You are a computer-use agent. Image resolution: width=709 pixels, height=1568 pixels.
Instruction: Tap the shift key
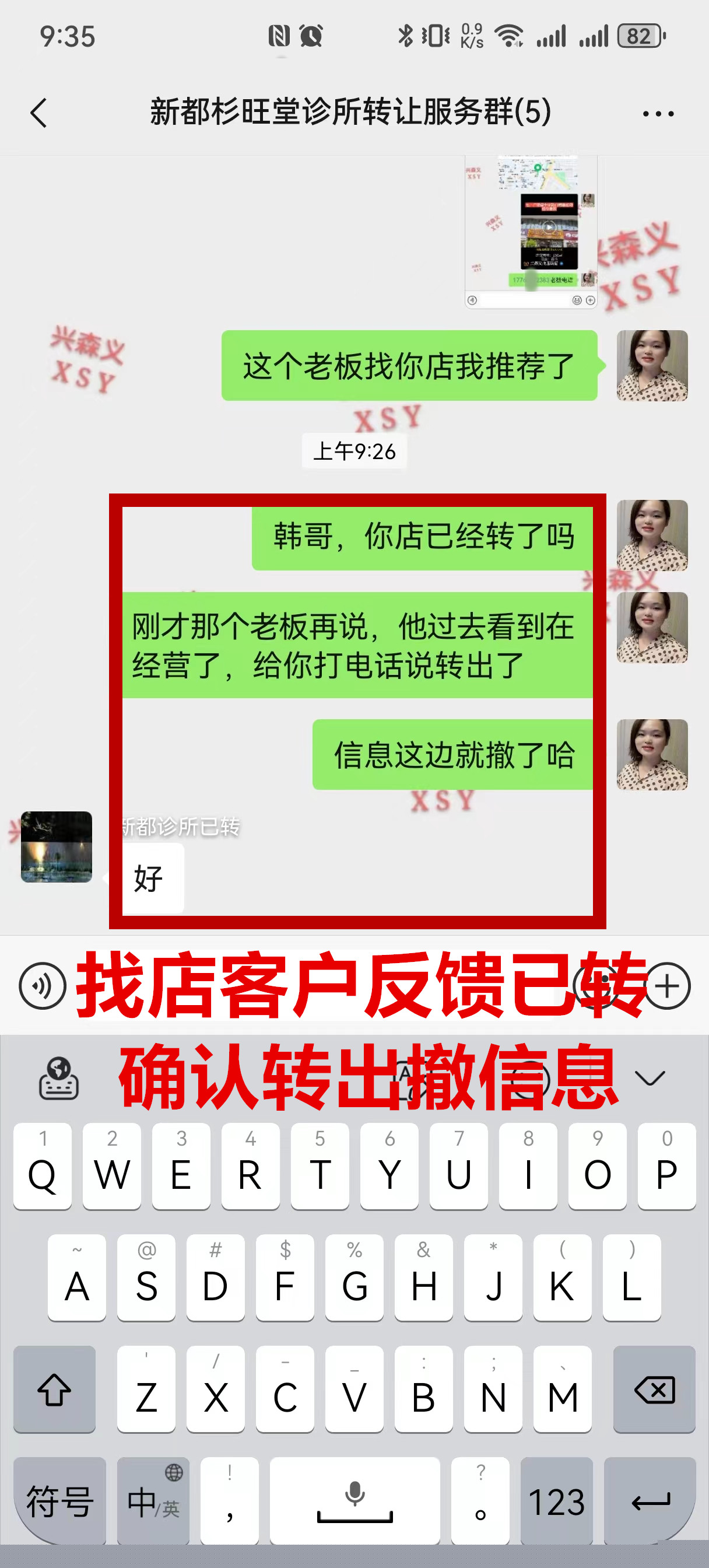[54, 1389]
